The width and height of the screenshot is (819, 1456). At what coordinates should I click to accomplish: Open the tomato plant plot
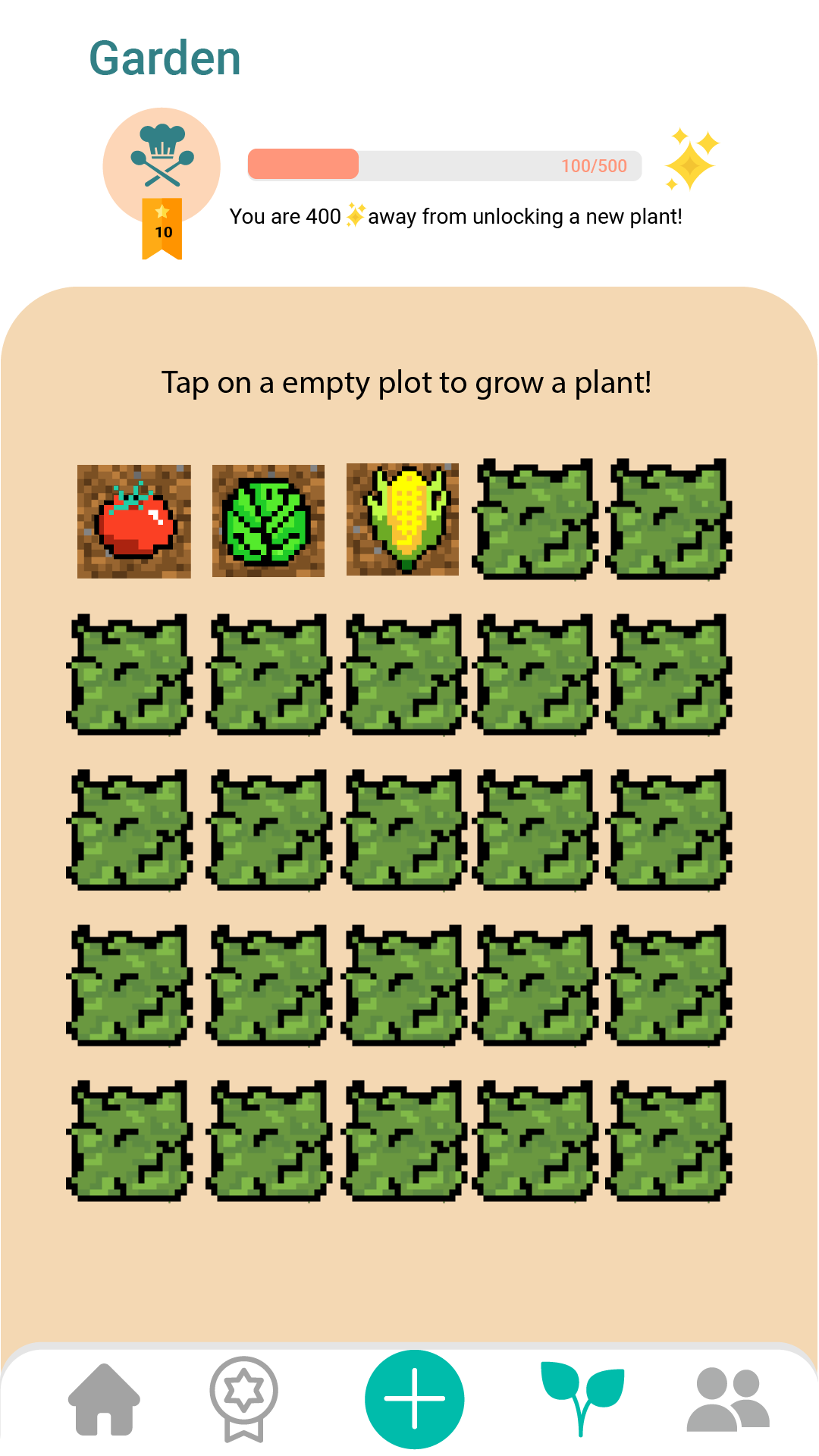pyautogui.click(x=134, y=522)
